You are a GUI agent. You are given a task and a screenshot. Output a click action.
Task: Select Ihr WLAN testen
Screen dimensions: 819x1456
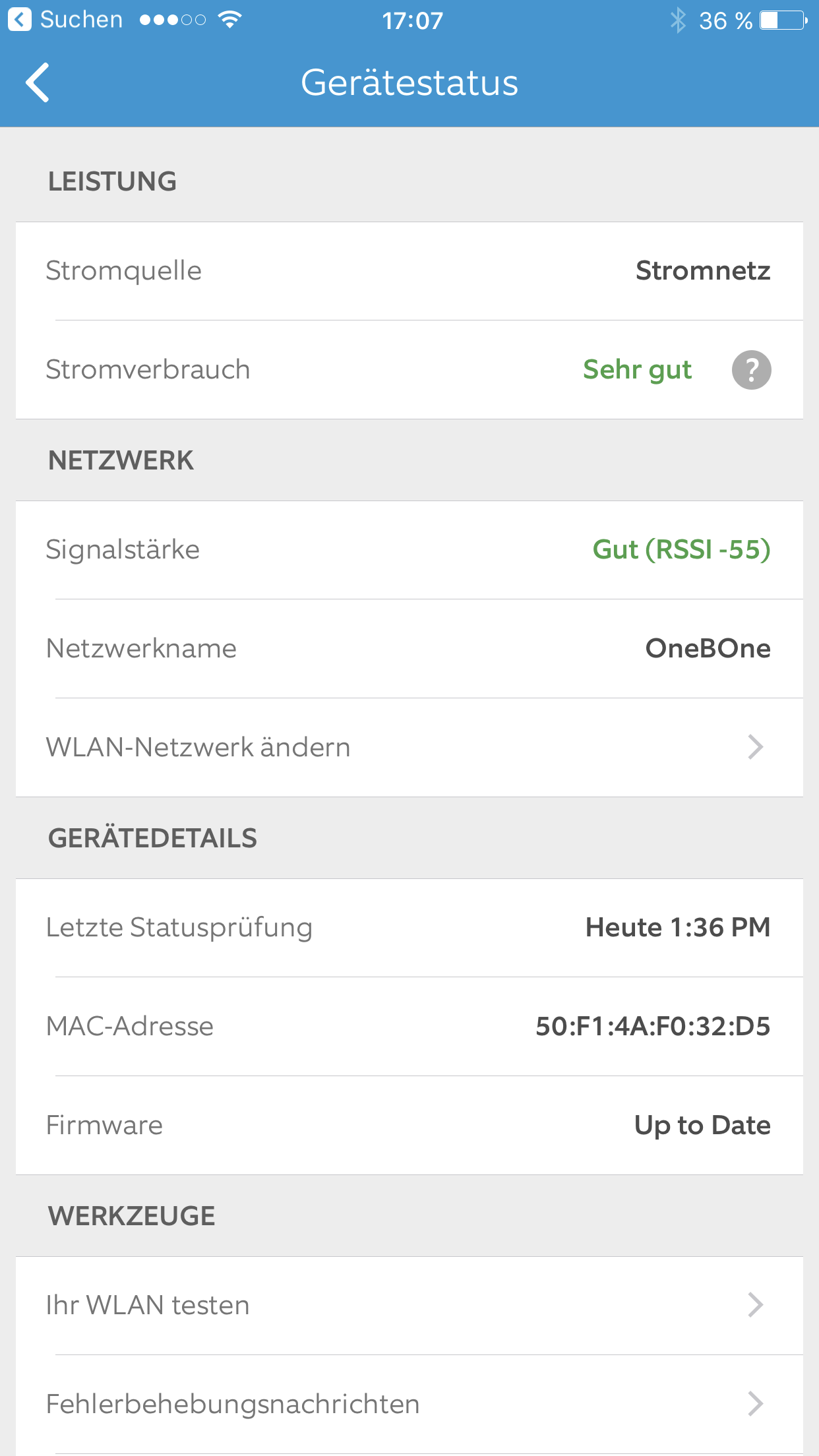click(409, 1305)
